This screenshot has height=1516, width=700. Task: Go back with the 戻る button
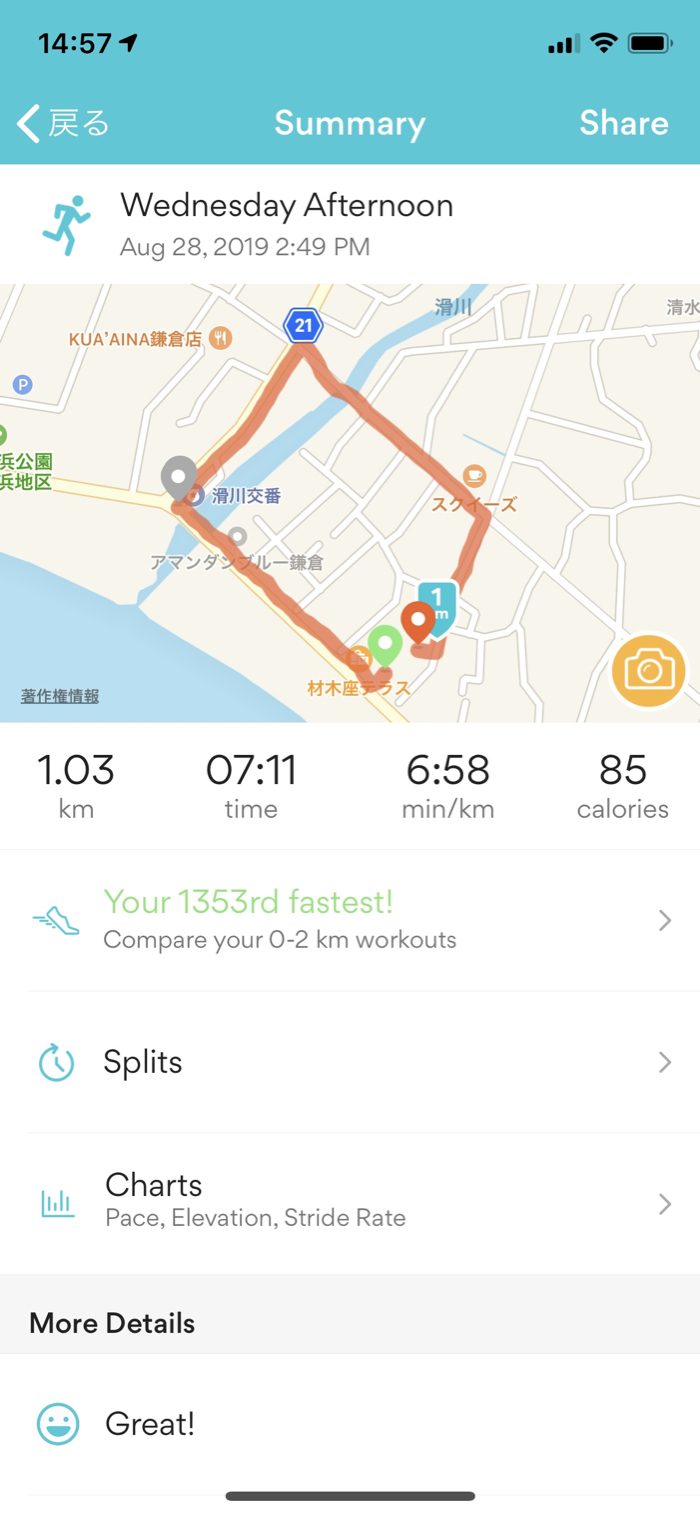click(64, 124)
